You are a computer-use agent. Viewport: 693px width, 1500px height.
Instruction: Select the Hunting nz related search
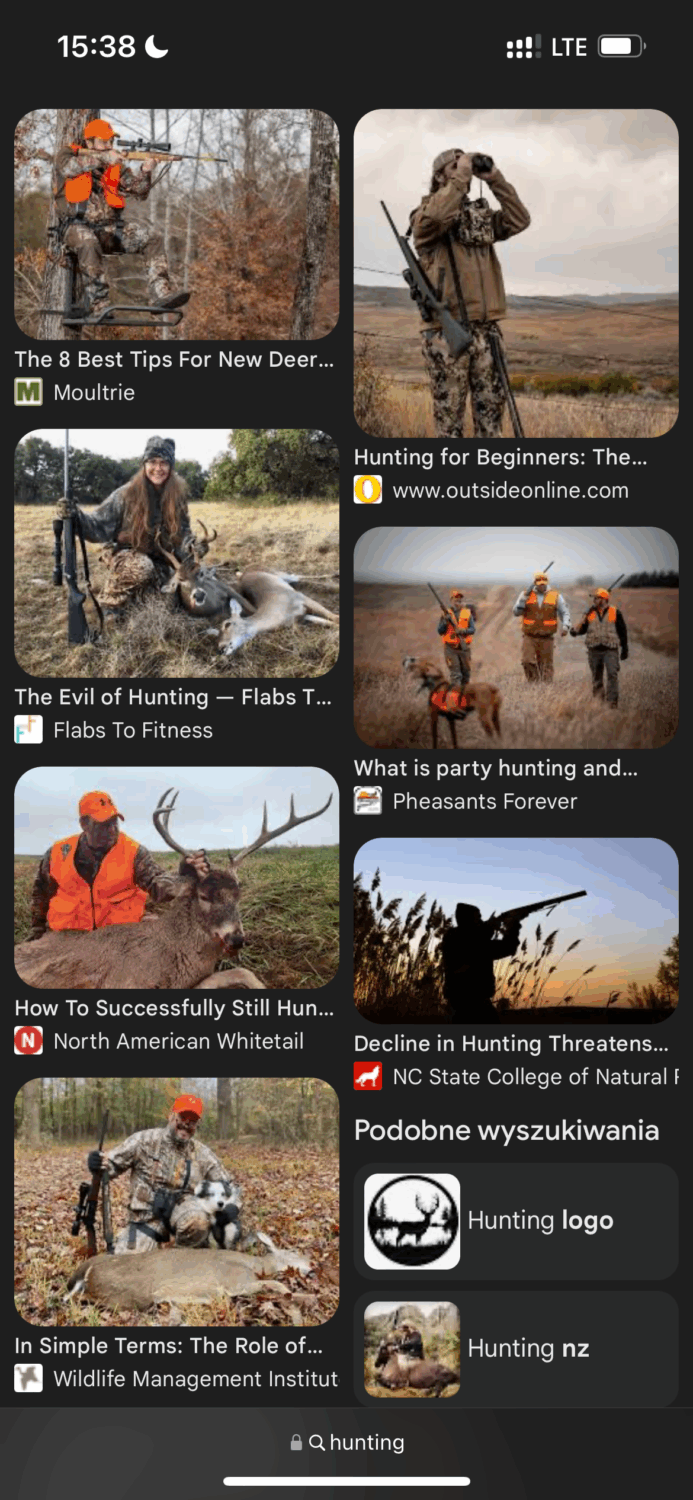coord(516,1349)
